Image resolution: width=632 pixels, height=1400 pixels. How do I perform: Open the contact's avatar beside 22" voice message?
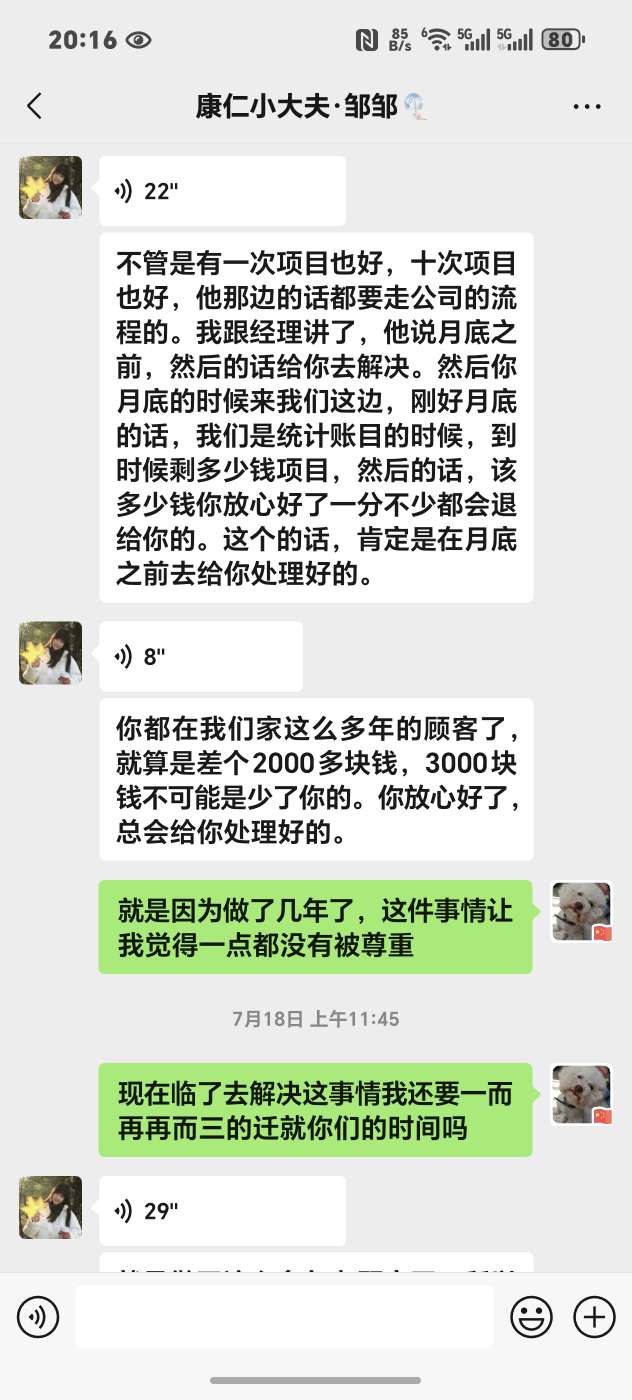click(x=51, y=187)
